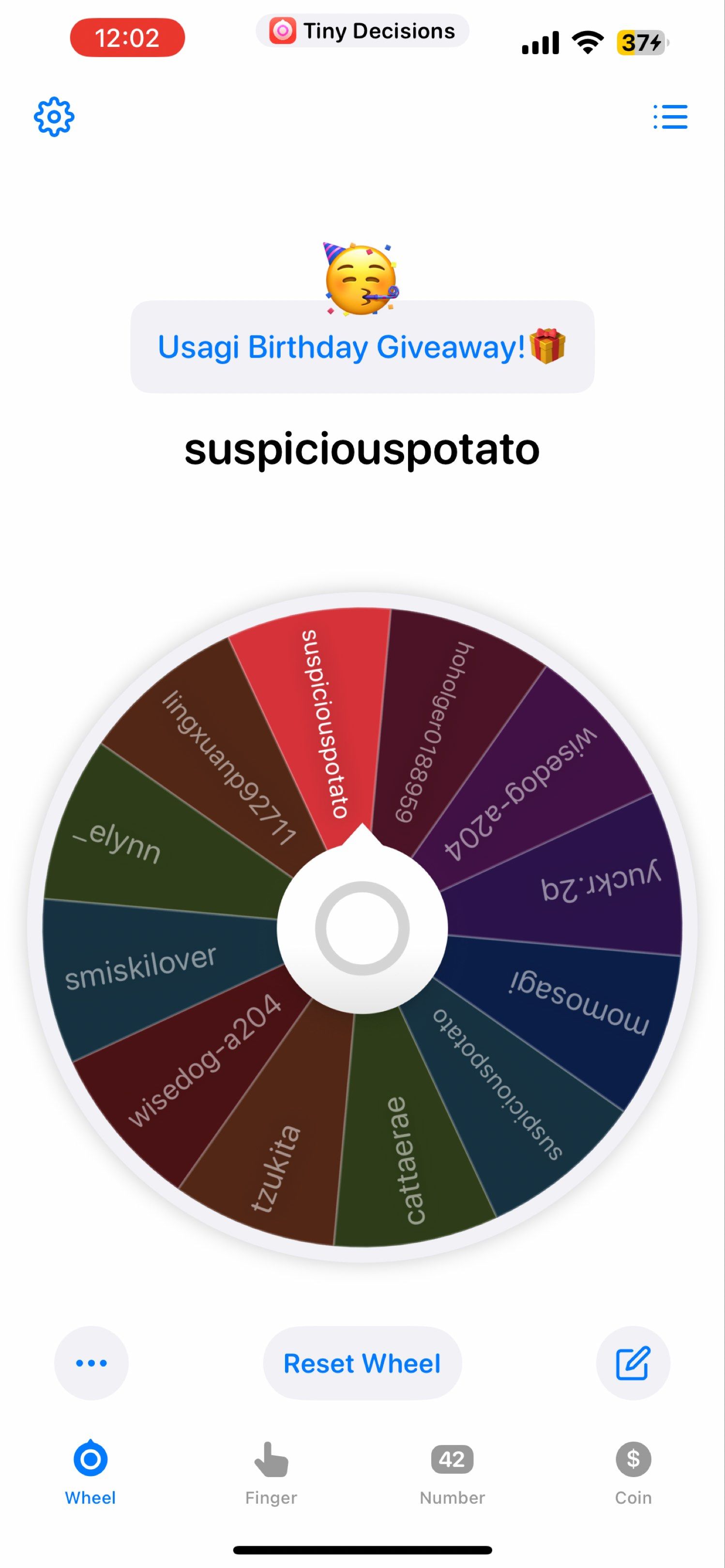Select the Wheel tab

pyautogui.click(x=91, y=1472)
